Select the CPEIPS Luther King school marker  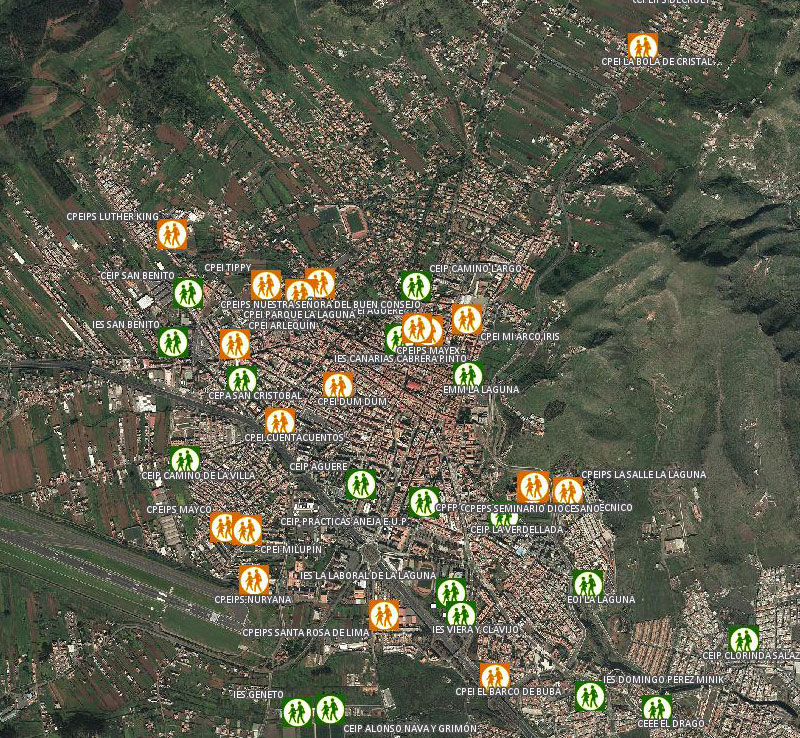tap(172, 235)
